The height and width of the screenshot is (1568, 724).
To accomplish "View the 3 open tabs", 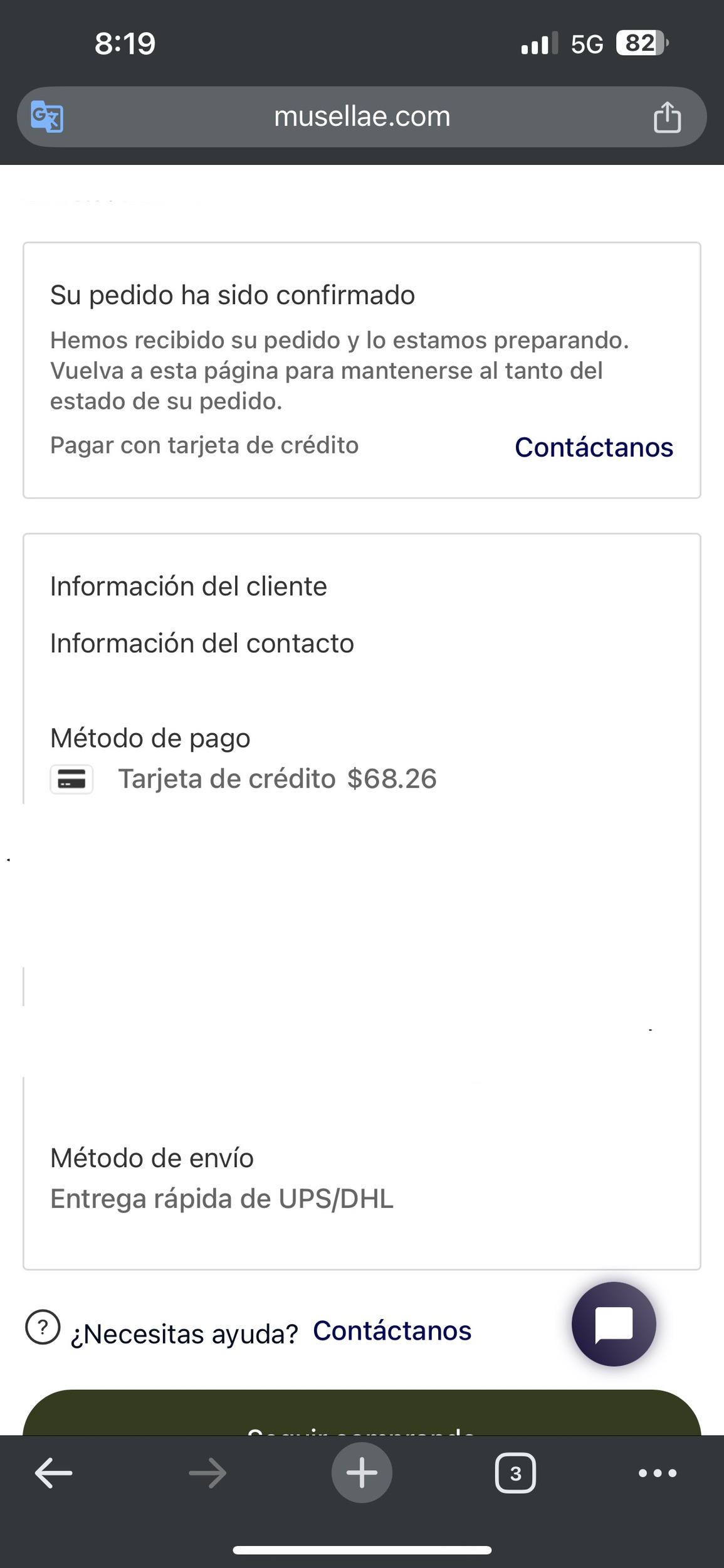I will click(x=515, y=1473).
